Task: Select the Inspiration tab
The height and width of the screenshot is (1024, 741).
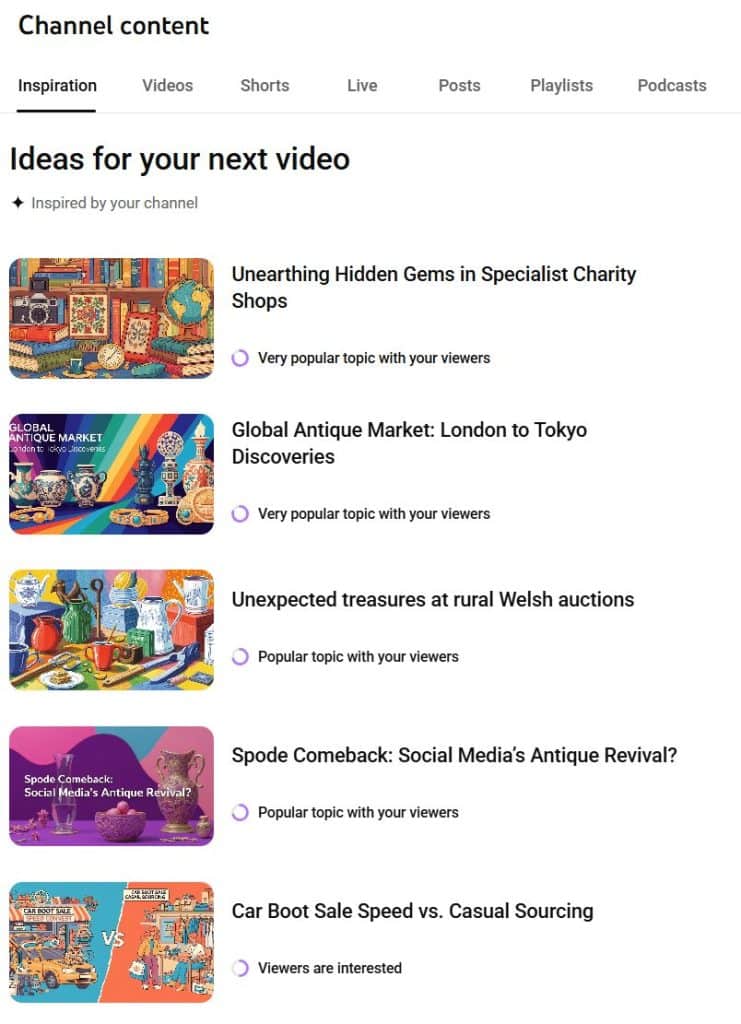Action: coord(57,85)
